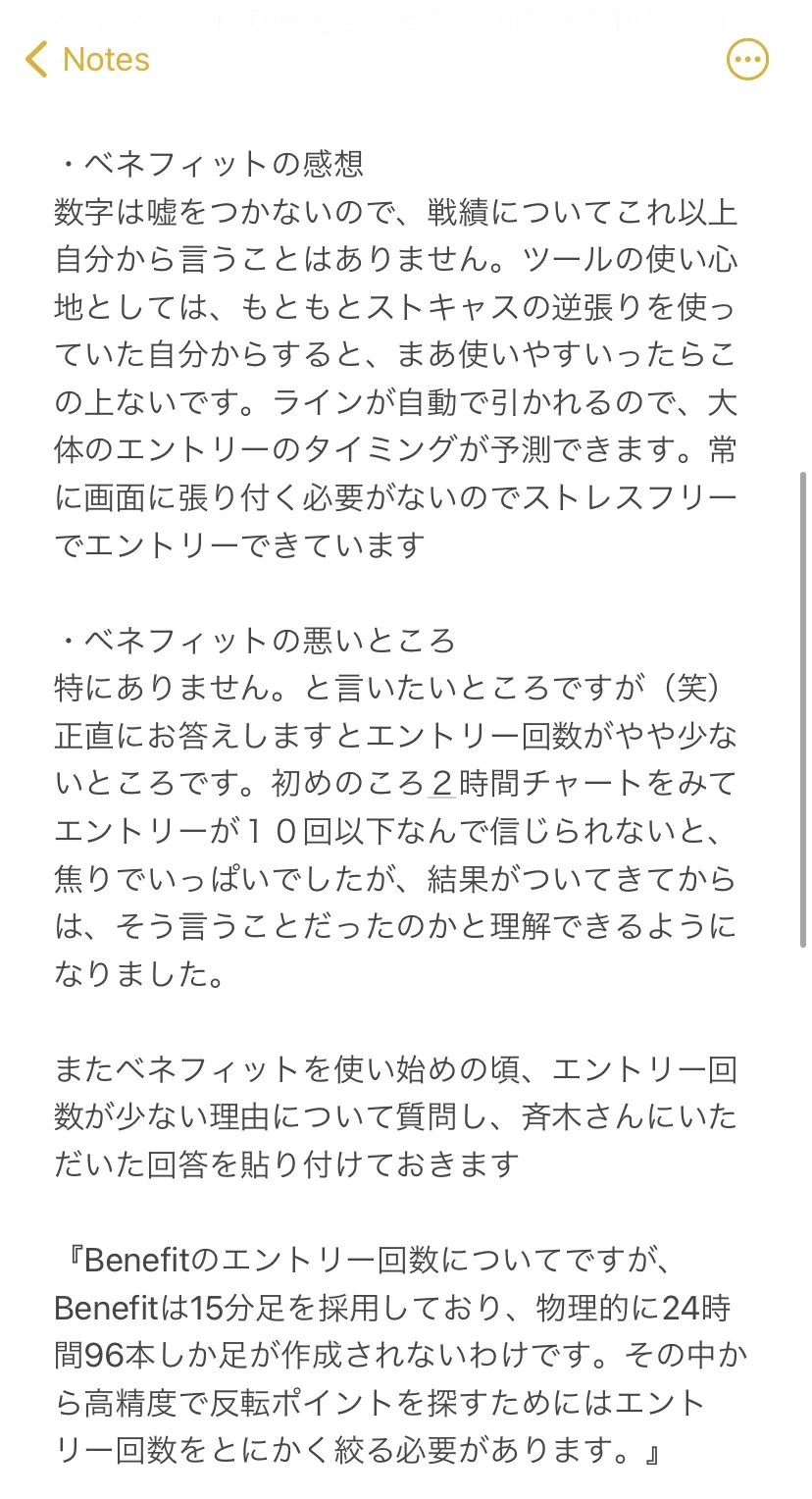Go back to Notes list
Image resolution: width=812 pixels, height=1499 pixels.
(x=86, y=60)
